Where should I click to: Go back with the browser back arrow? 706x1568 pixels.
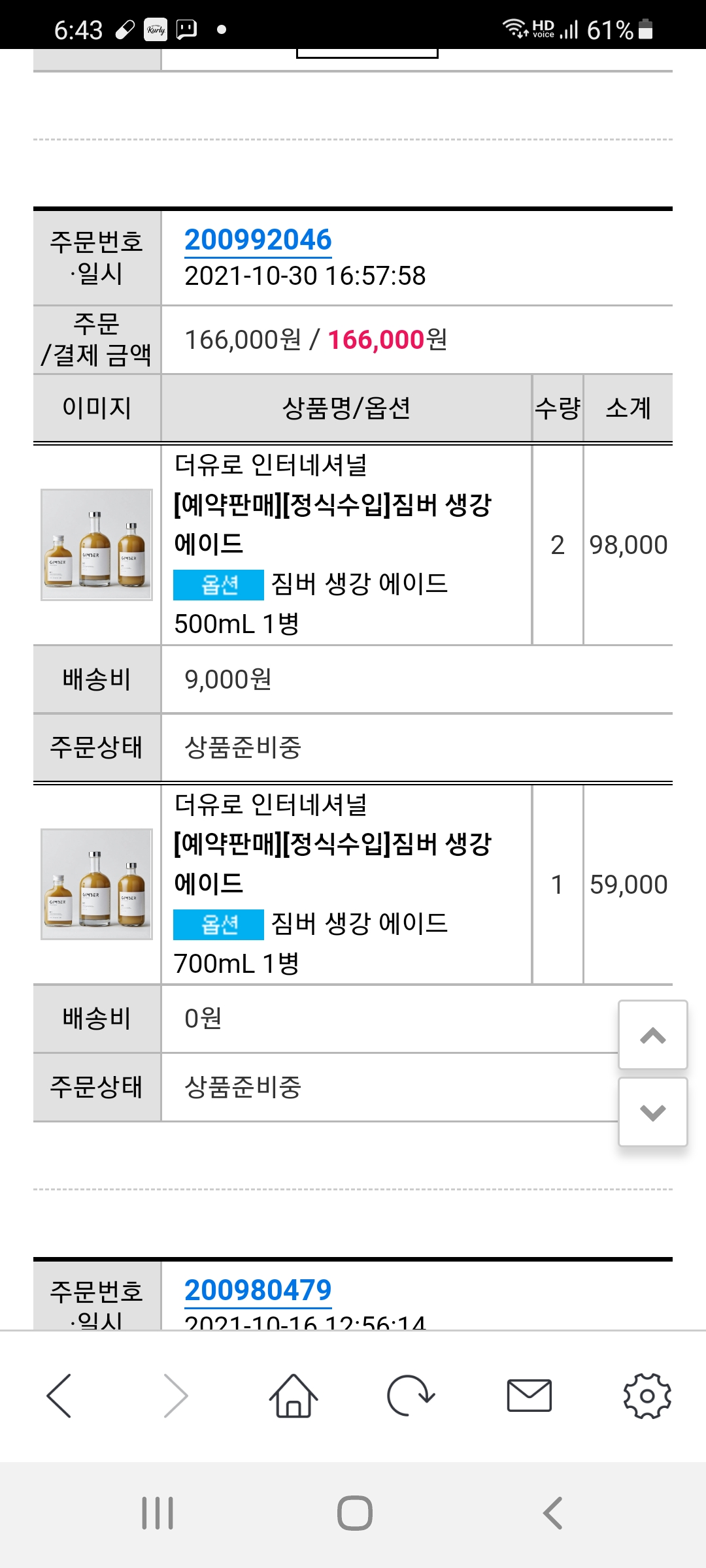pyautogui.click(x=59, y=1396)
